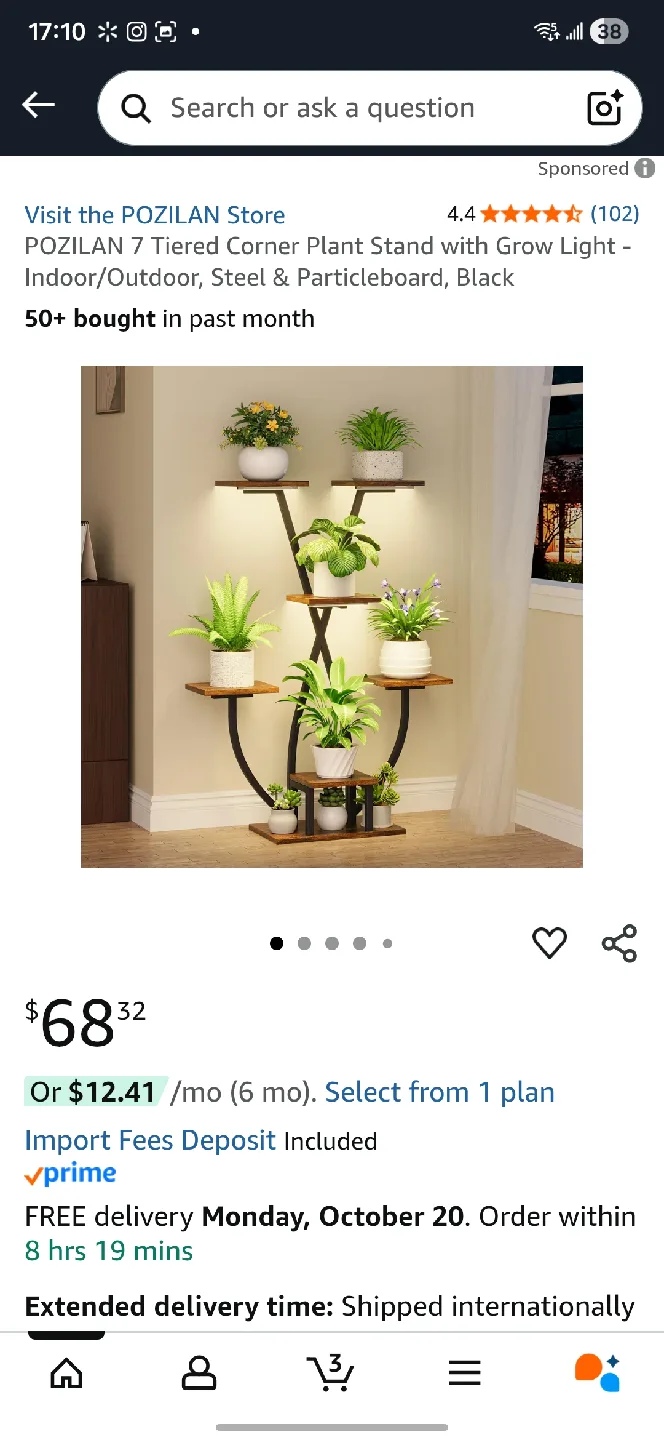Share this product listing
Screen dimensions: 664x1440
[x=619, y=943]
